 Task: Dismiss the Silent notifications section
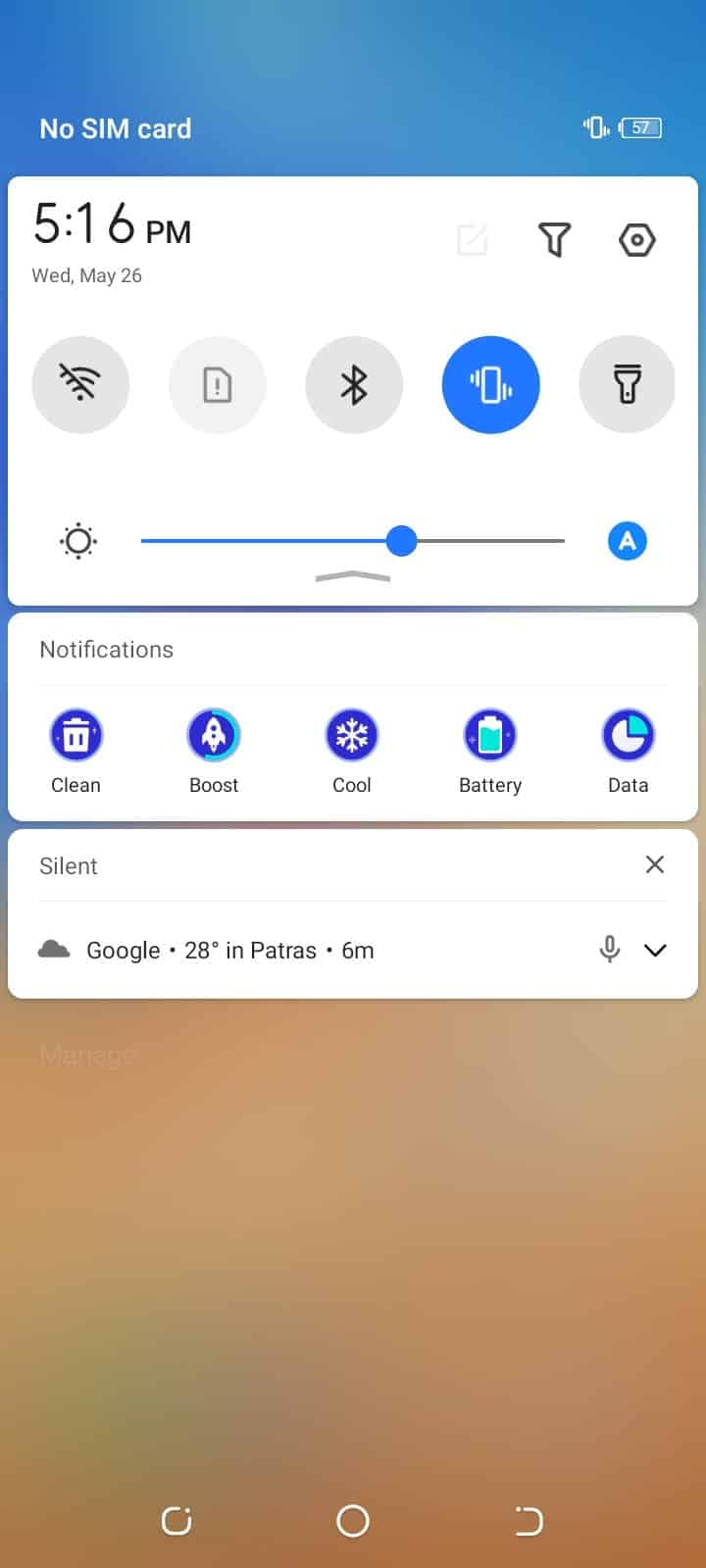[x=655, y=864]
